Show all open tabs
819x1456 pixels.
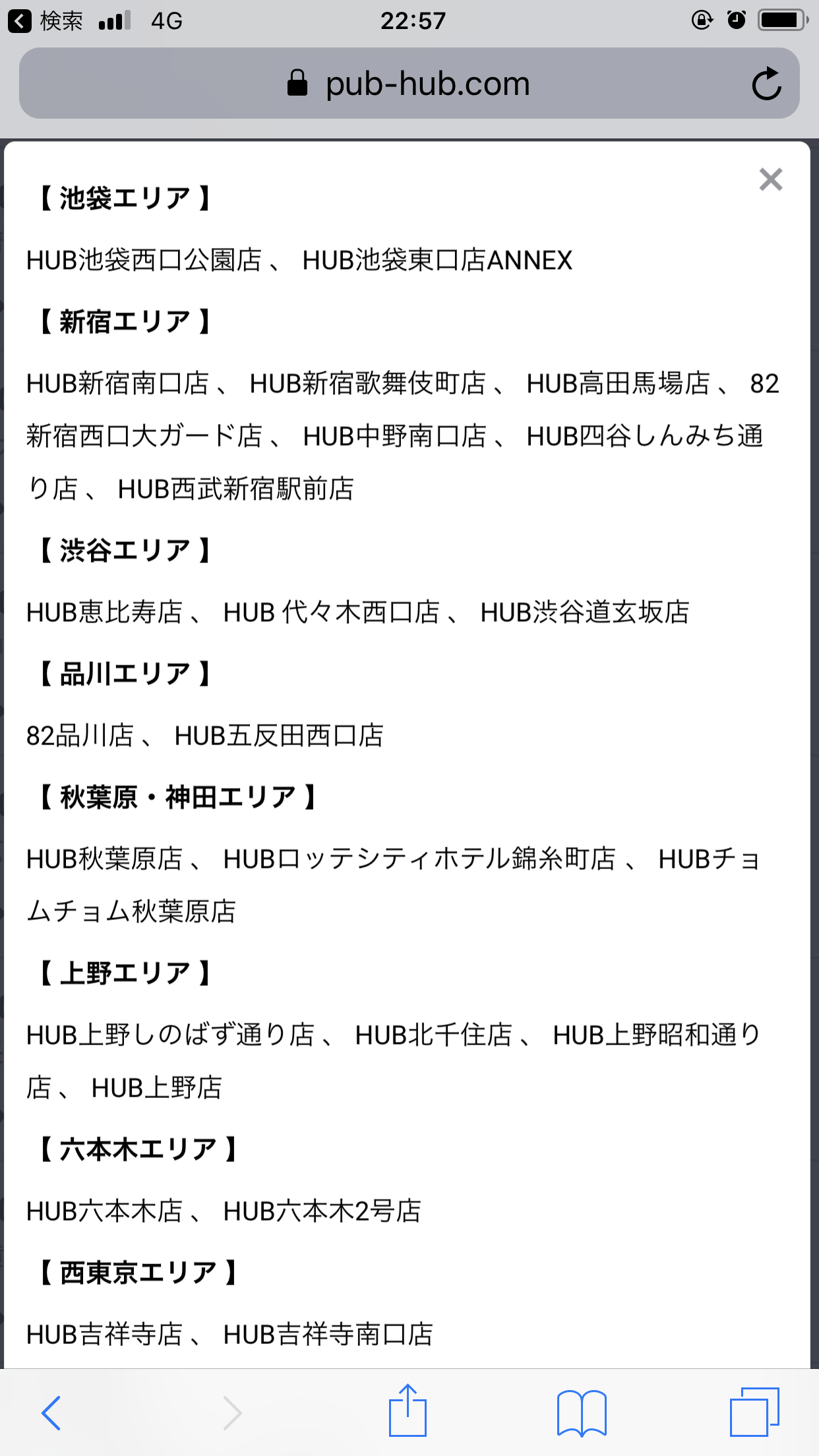click(754, 1412)
